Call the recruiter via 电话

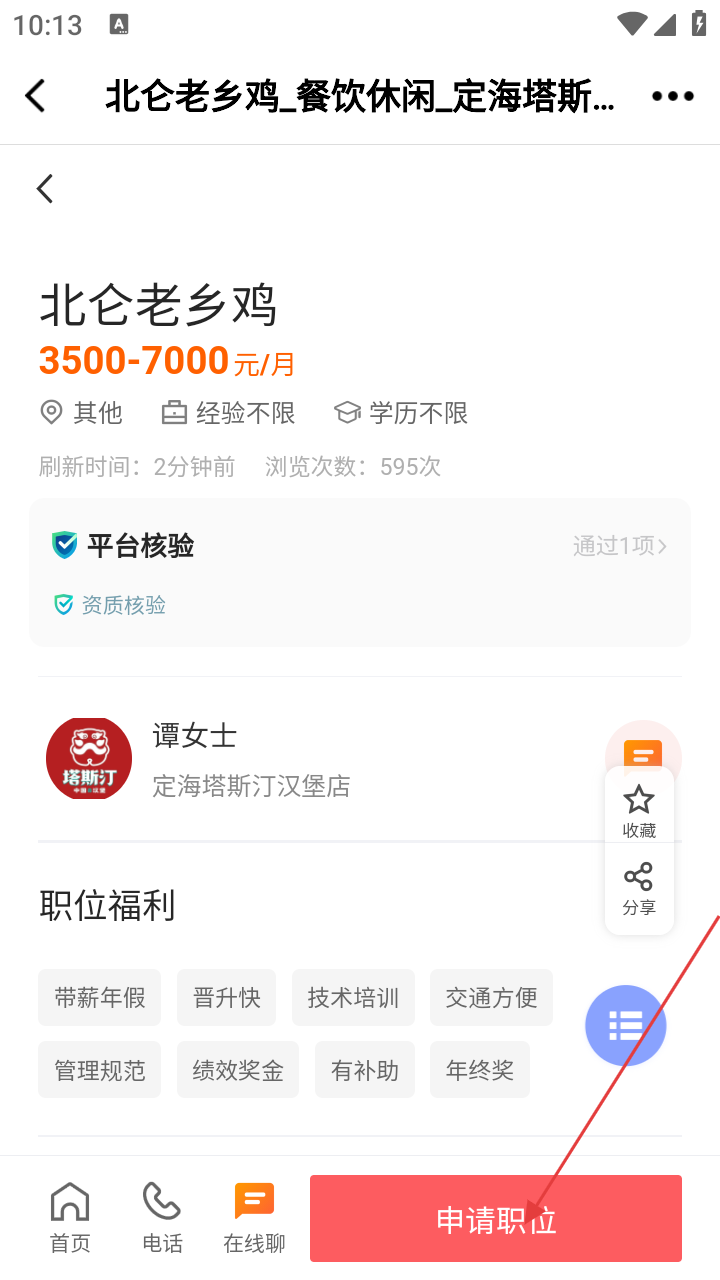162,1217
